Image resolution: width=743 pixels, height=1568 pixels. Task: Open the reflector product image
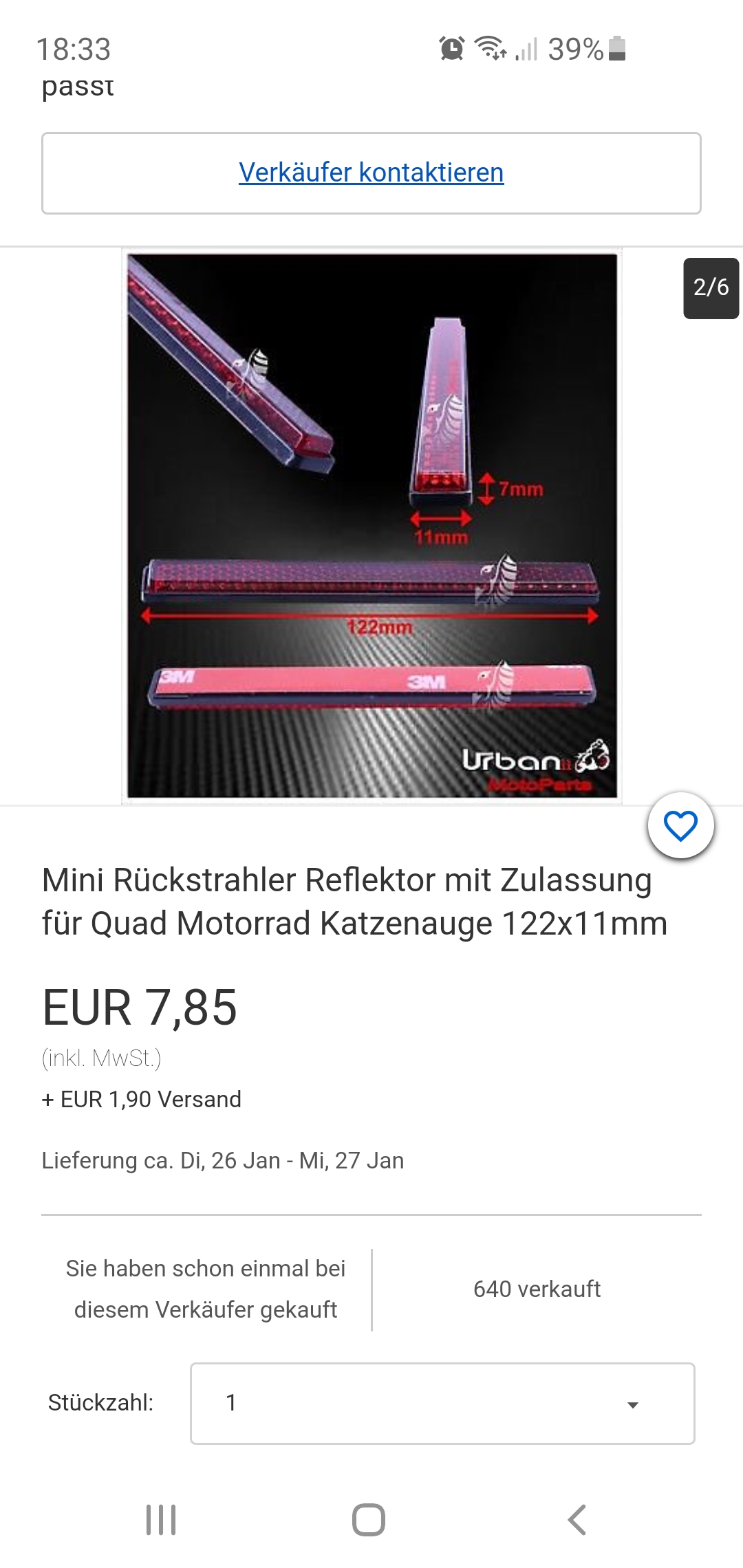[372, 526]
